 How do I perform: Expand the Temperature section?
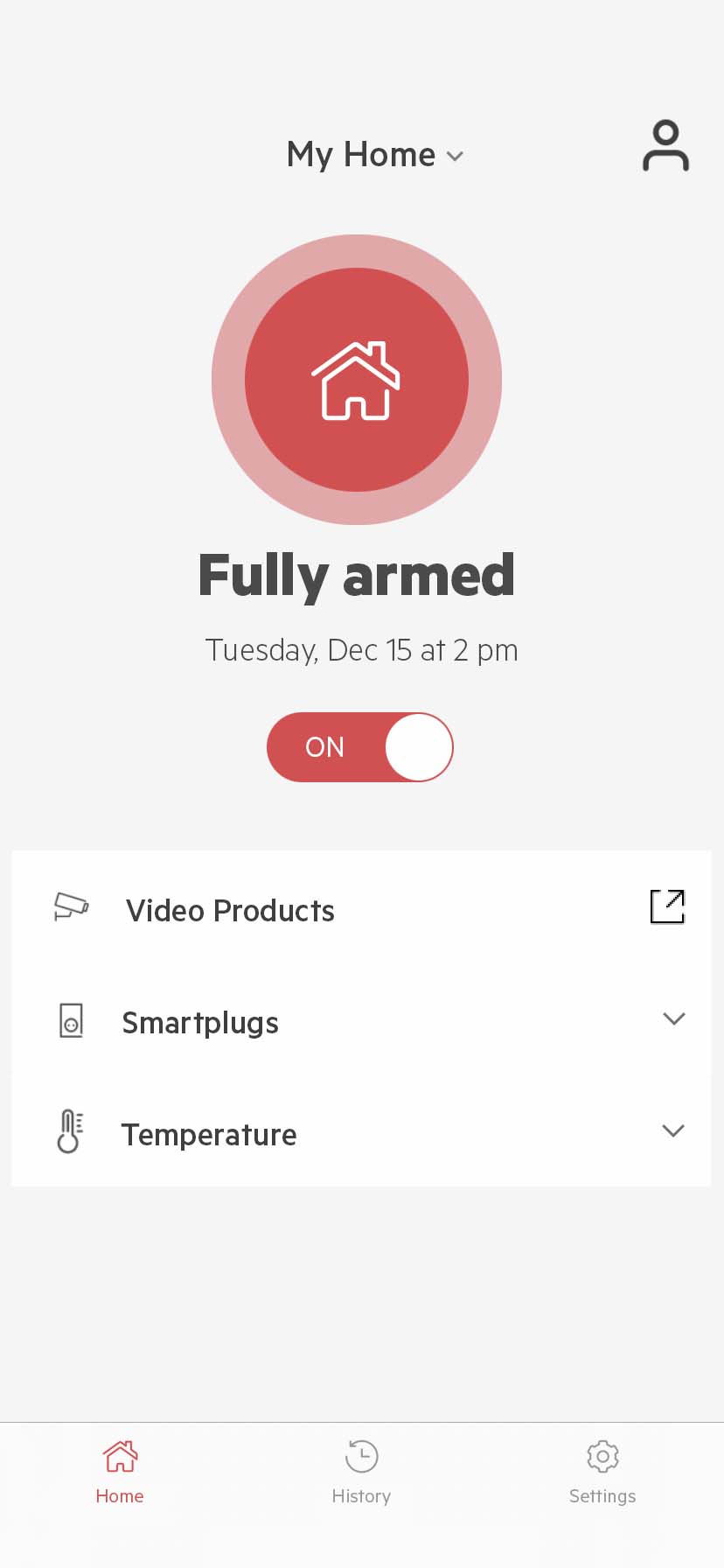point(361,1132)
